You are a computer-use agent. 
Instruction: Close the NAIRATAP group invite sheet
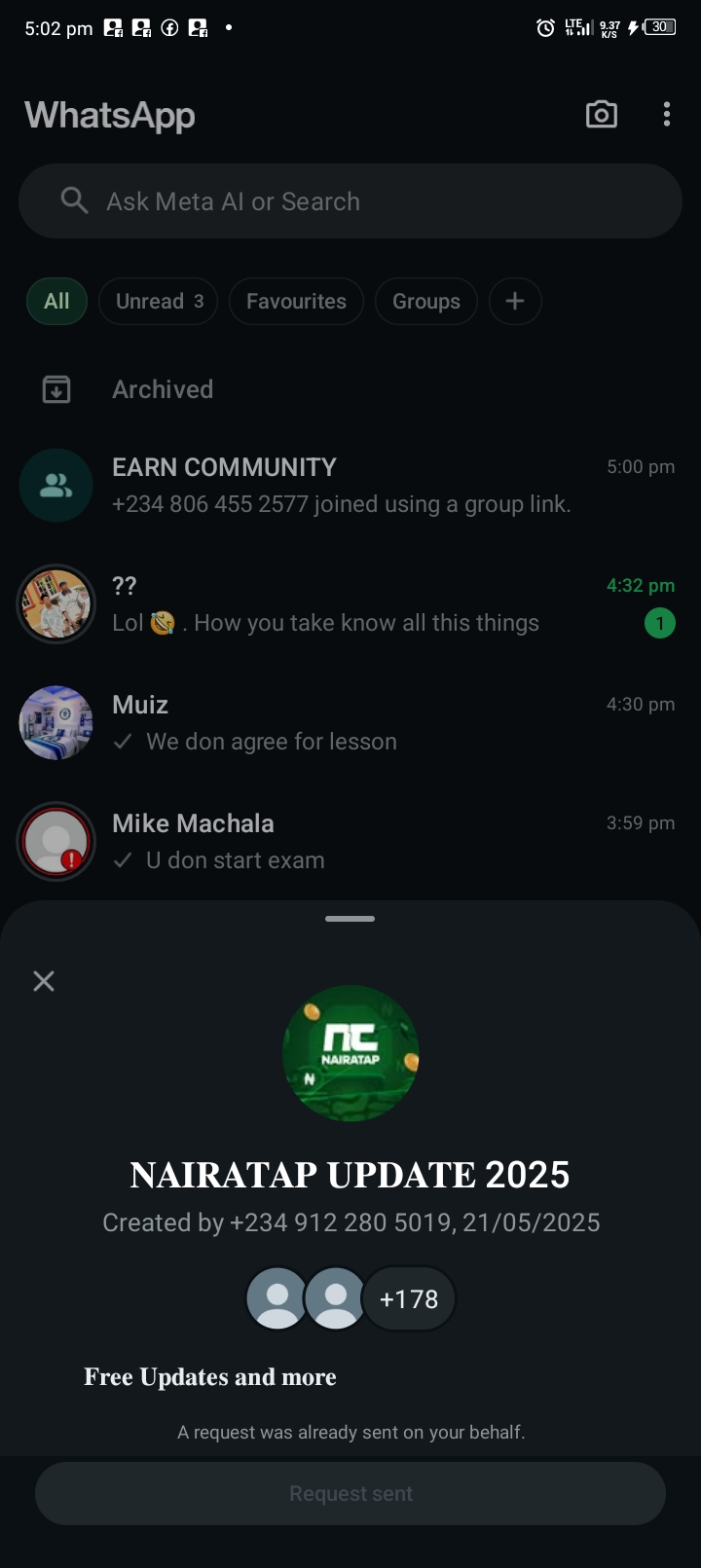pyautogui.click(x=44, y=981)
